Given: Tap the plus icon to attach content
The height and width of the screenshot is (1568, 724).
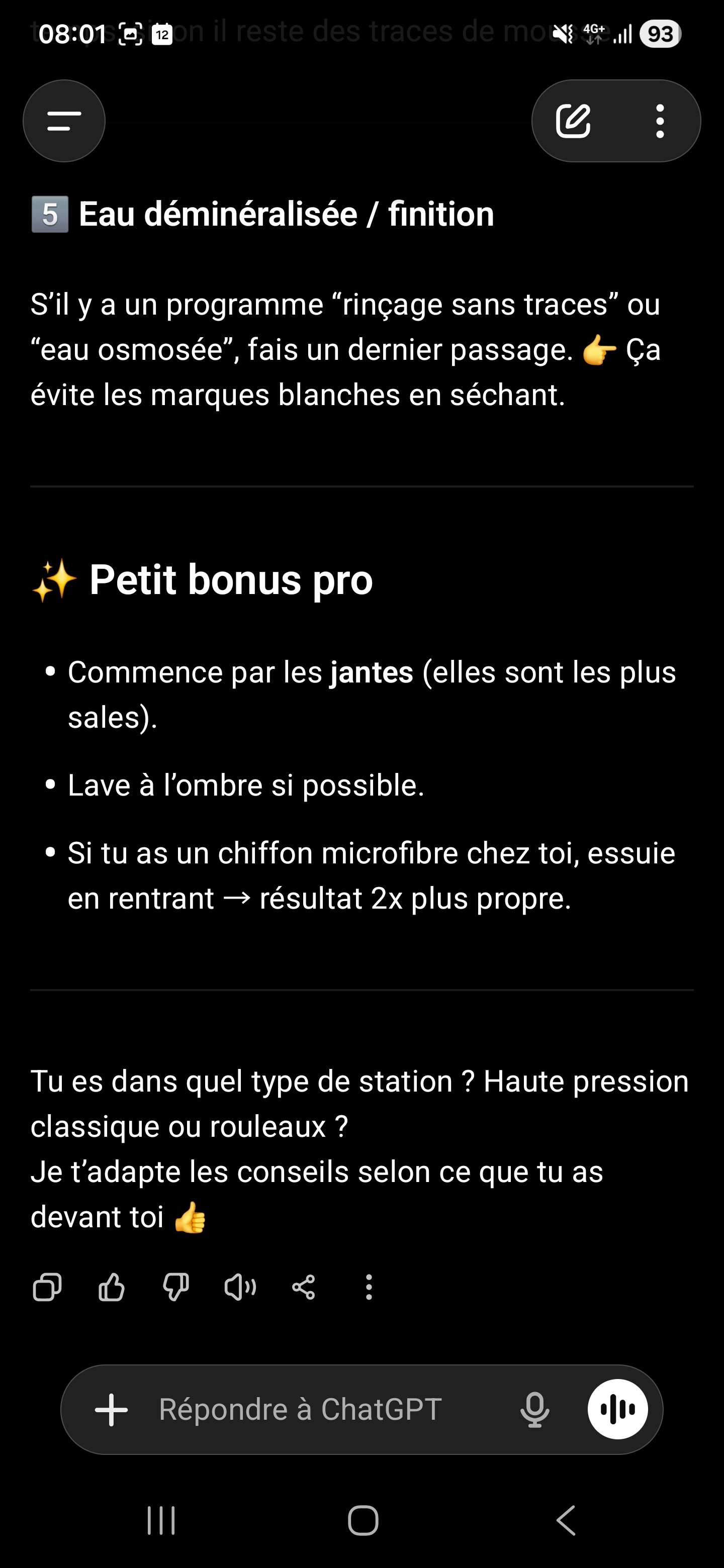Looking at the screenshot, I should point(112,1410).
